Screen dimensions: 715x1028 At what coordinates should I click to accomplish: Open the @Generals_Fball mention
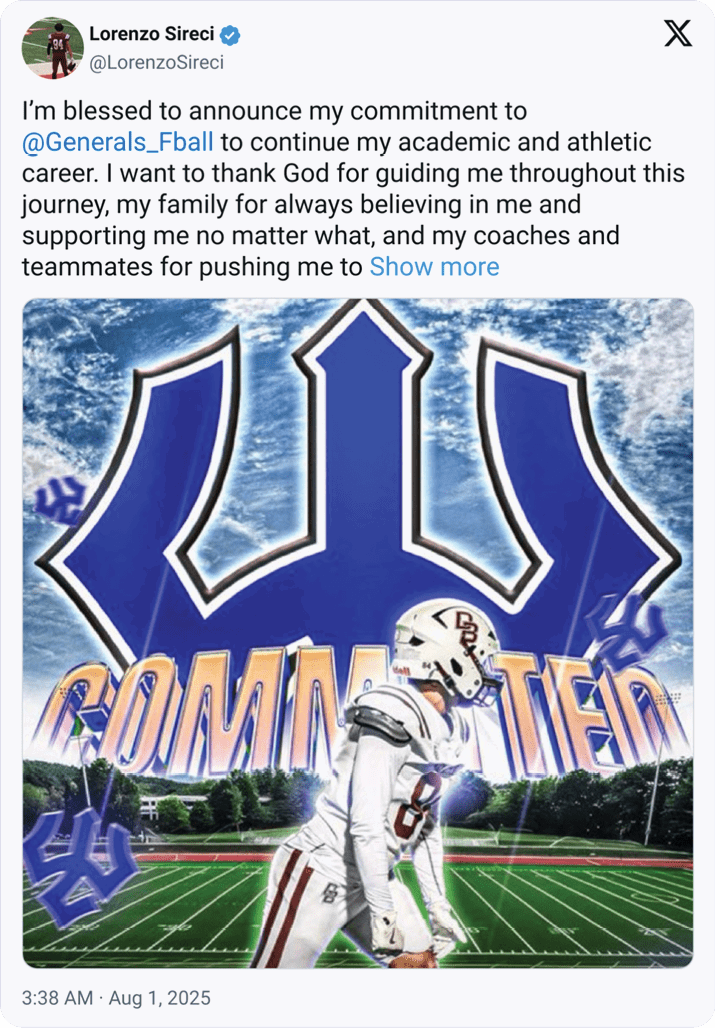coord(117,142)
